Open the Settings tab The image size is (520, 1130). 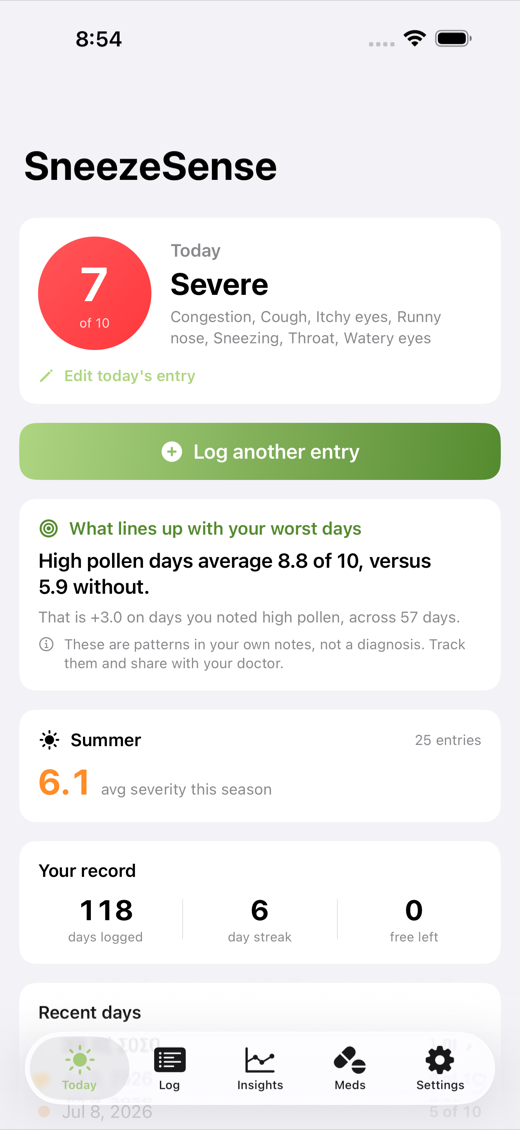(x=440, y=1069)
